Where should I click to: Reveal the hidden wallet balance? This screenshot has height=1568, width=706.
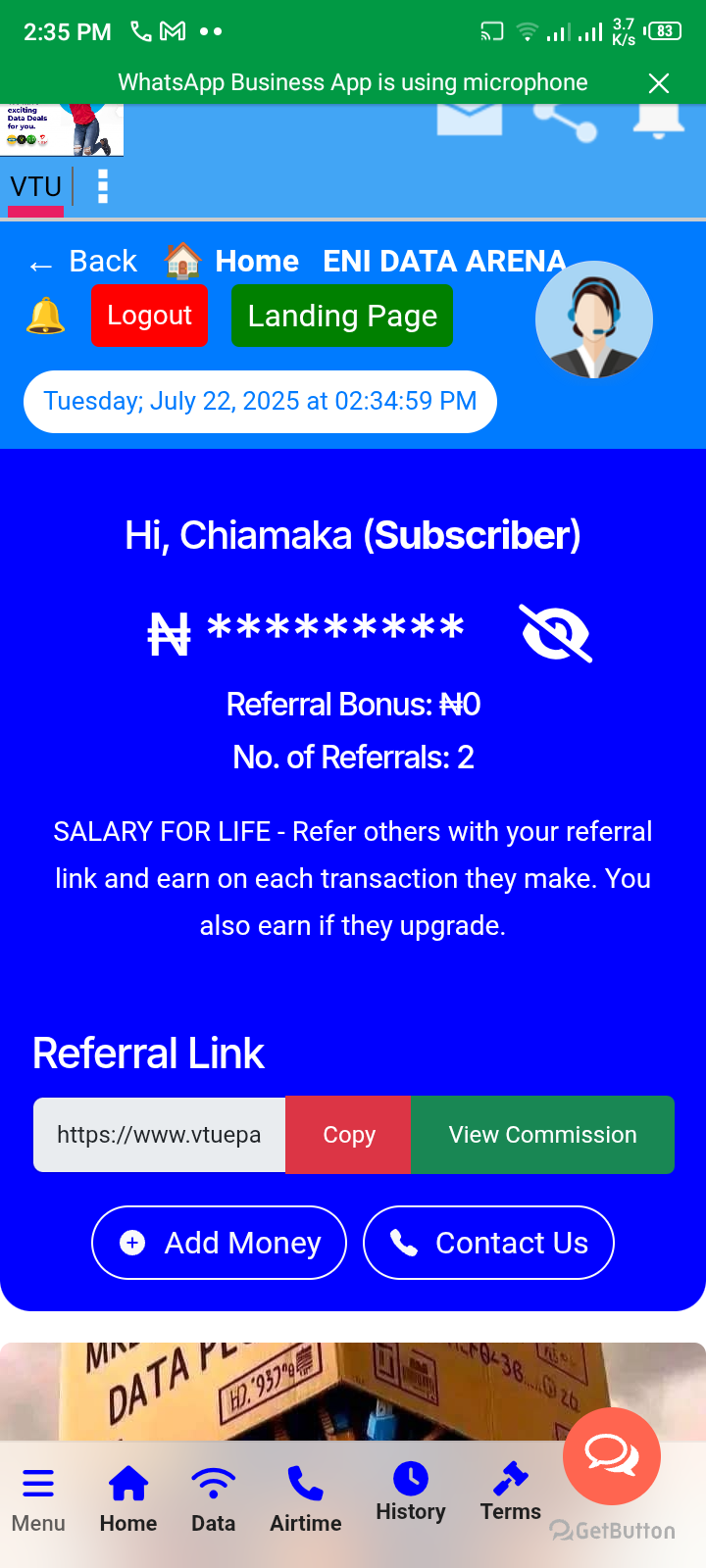pos(555,633)
